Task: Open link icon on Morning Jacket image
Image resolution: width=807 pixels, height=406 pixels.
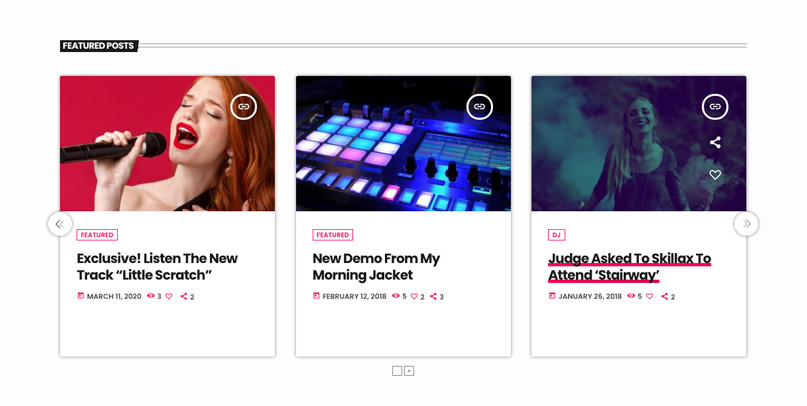Action: pyautogui.click(x=479, y=107)
